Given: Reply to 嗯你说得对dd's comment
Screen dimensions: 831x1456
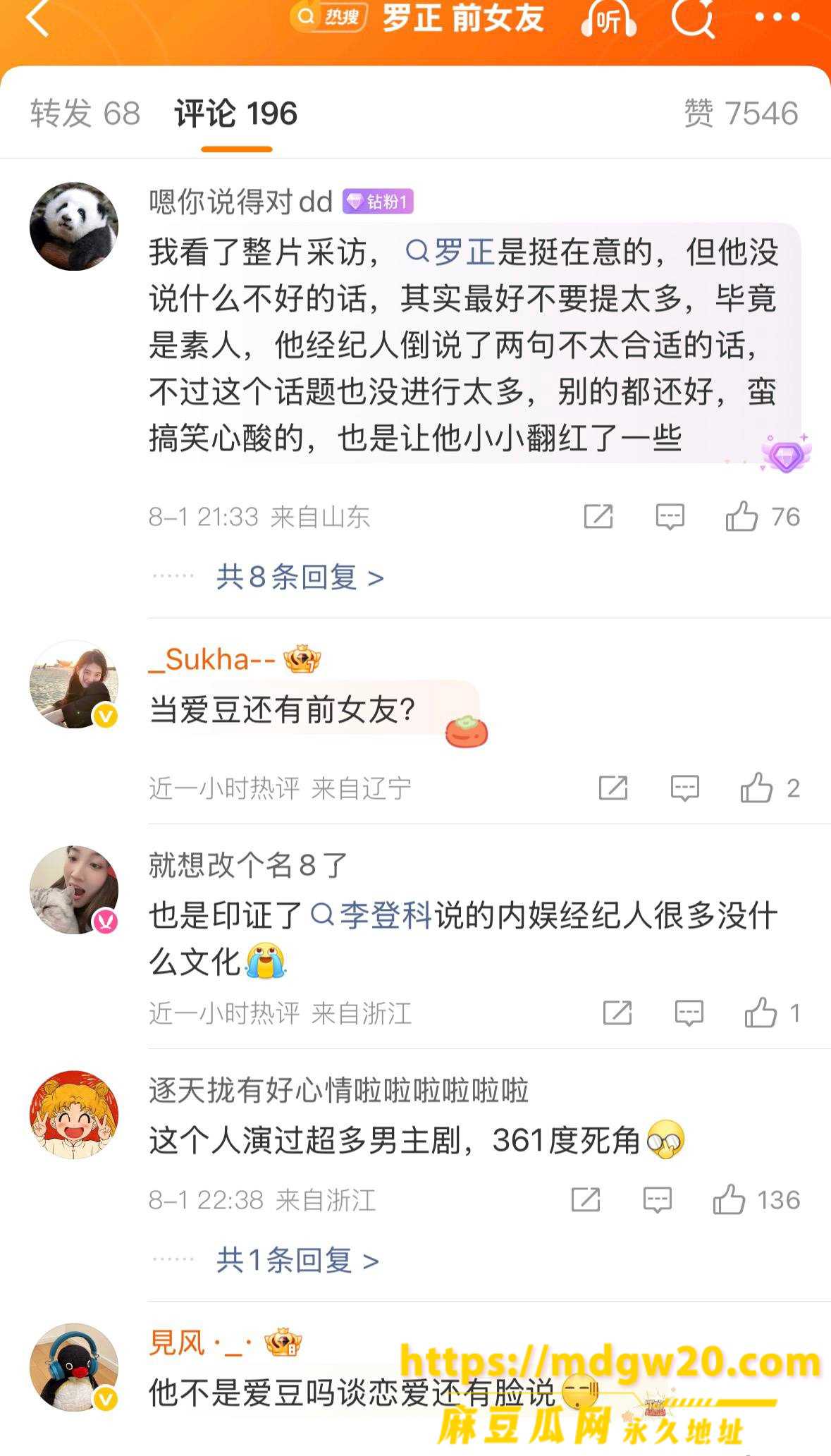Looking at the screenshot, I should click(x=670, y=517).
